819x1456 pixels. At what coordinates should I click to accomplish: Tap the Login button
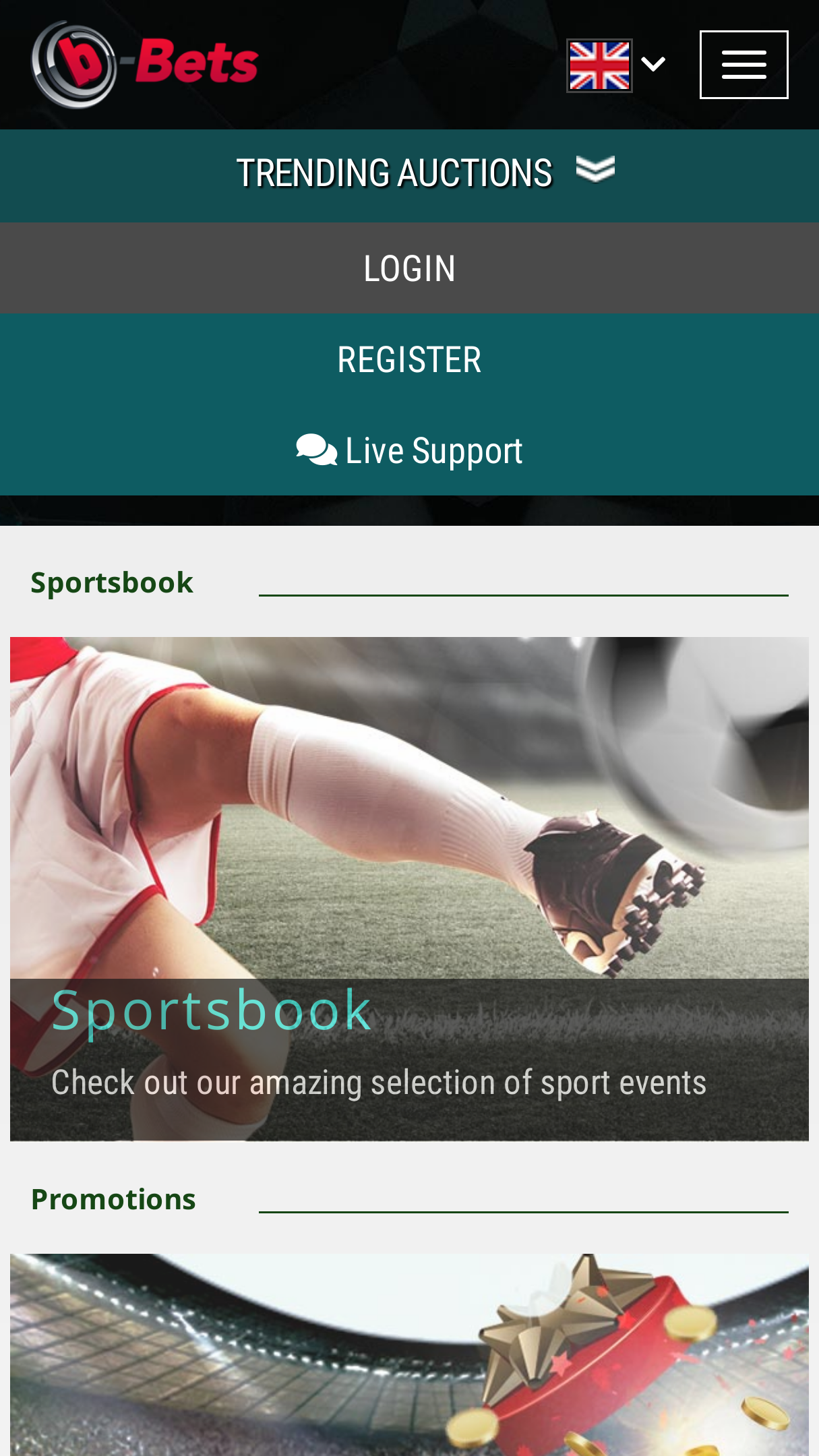tap(409, 268)
